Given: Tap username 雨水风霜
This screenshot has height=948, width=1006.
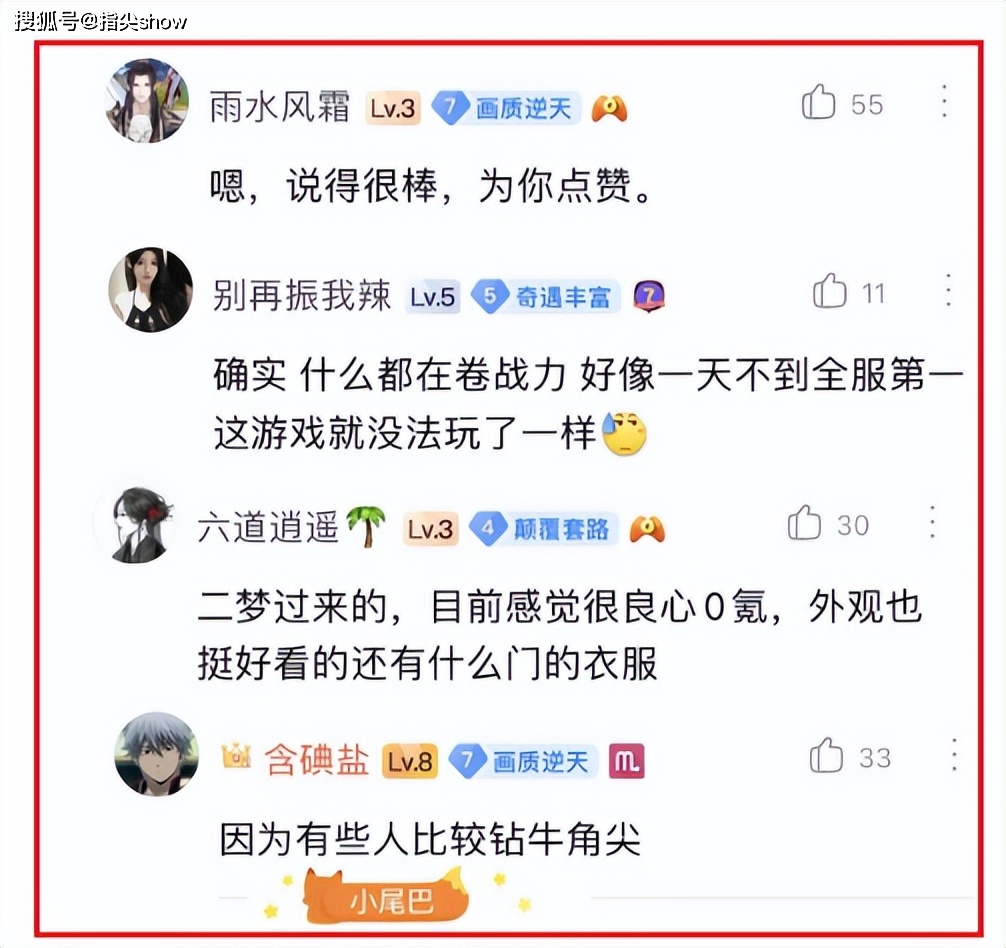Looking at the screenshot, I should (x=280, y=107).
